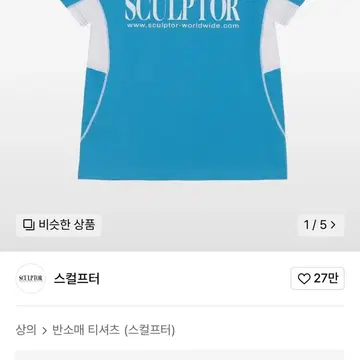View the blue Sculptor t-shirt product image
Screen dimensions: 360x360
coord(182,90)
